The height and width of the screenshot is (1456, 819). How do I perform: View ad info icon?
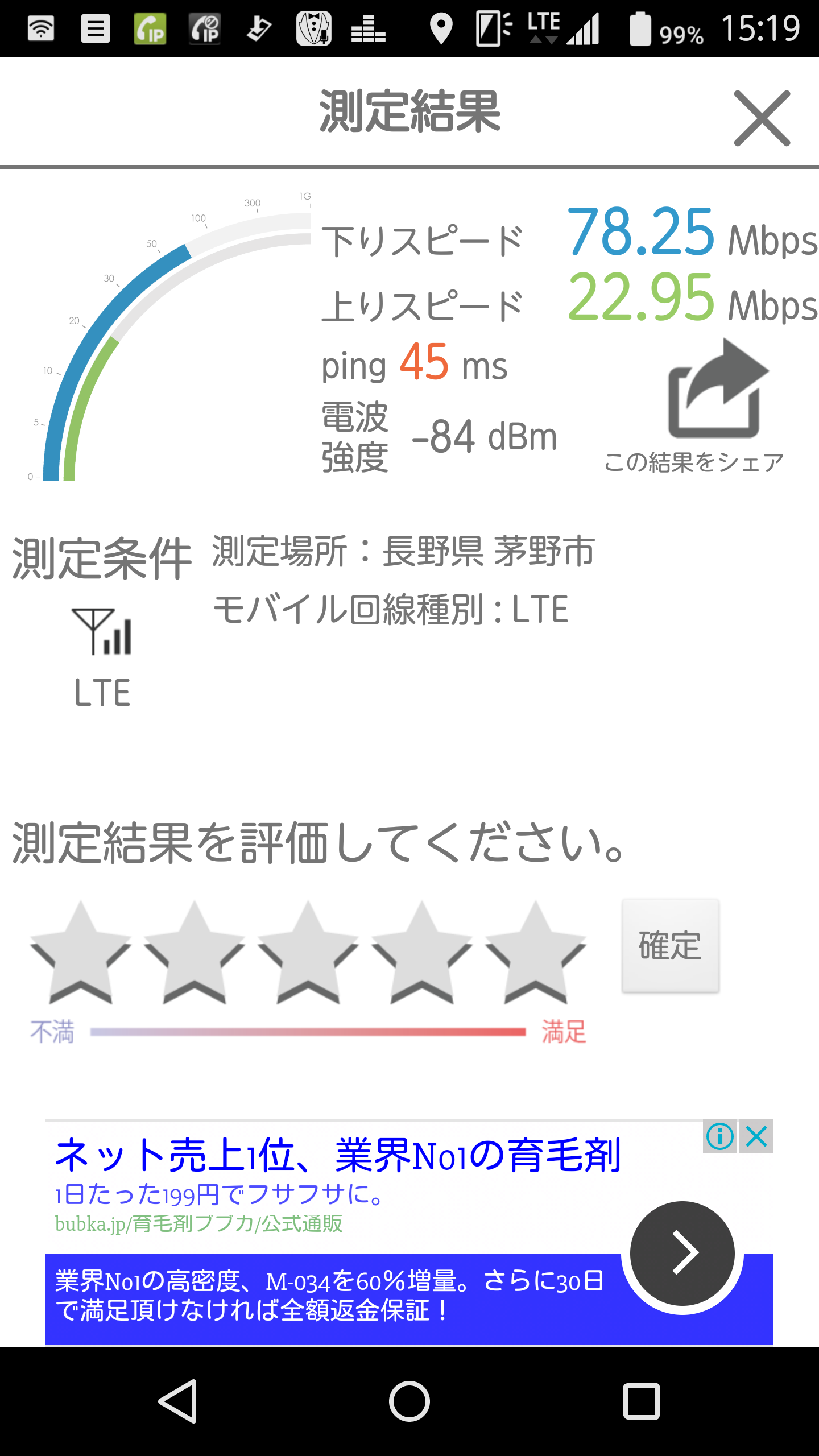click(720, 1137)
